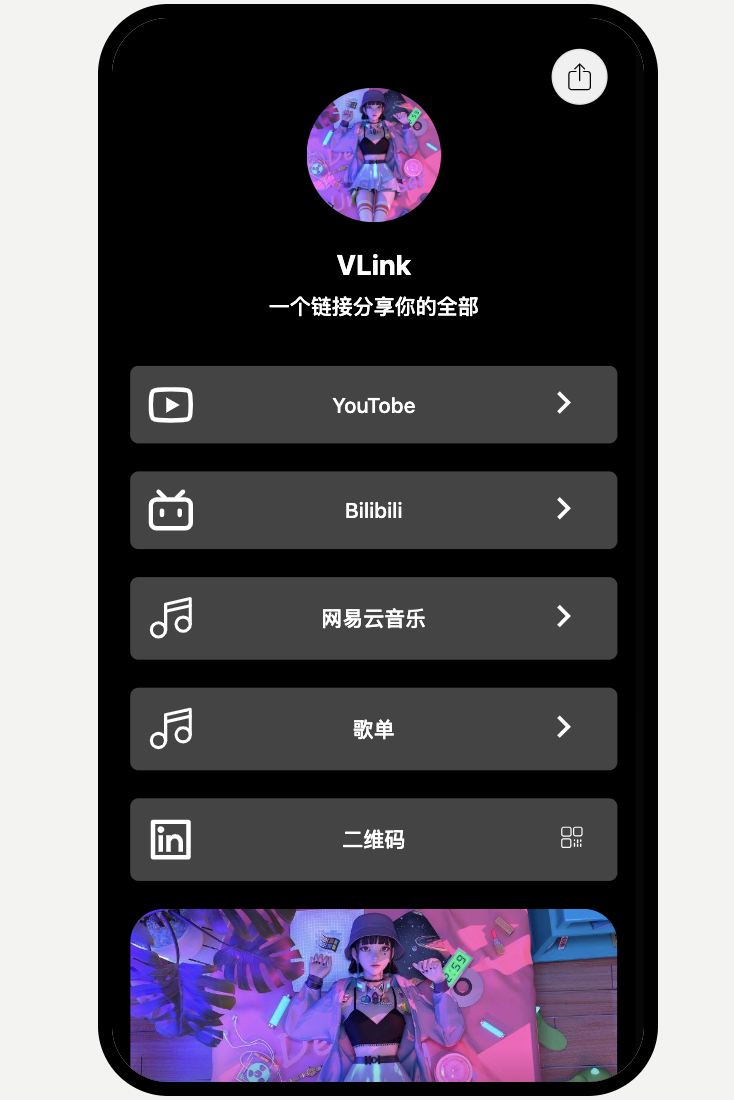Click the YouTobe play icon
The width and height of the screenshot is (734, 1100).
(170, 404)
